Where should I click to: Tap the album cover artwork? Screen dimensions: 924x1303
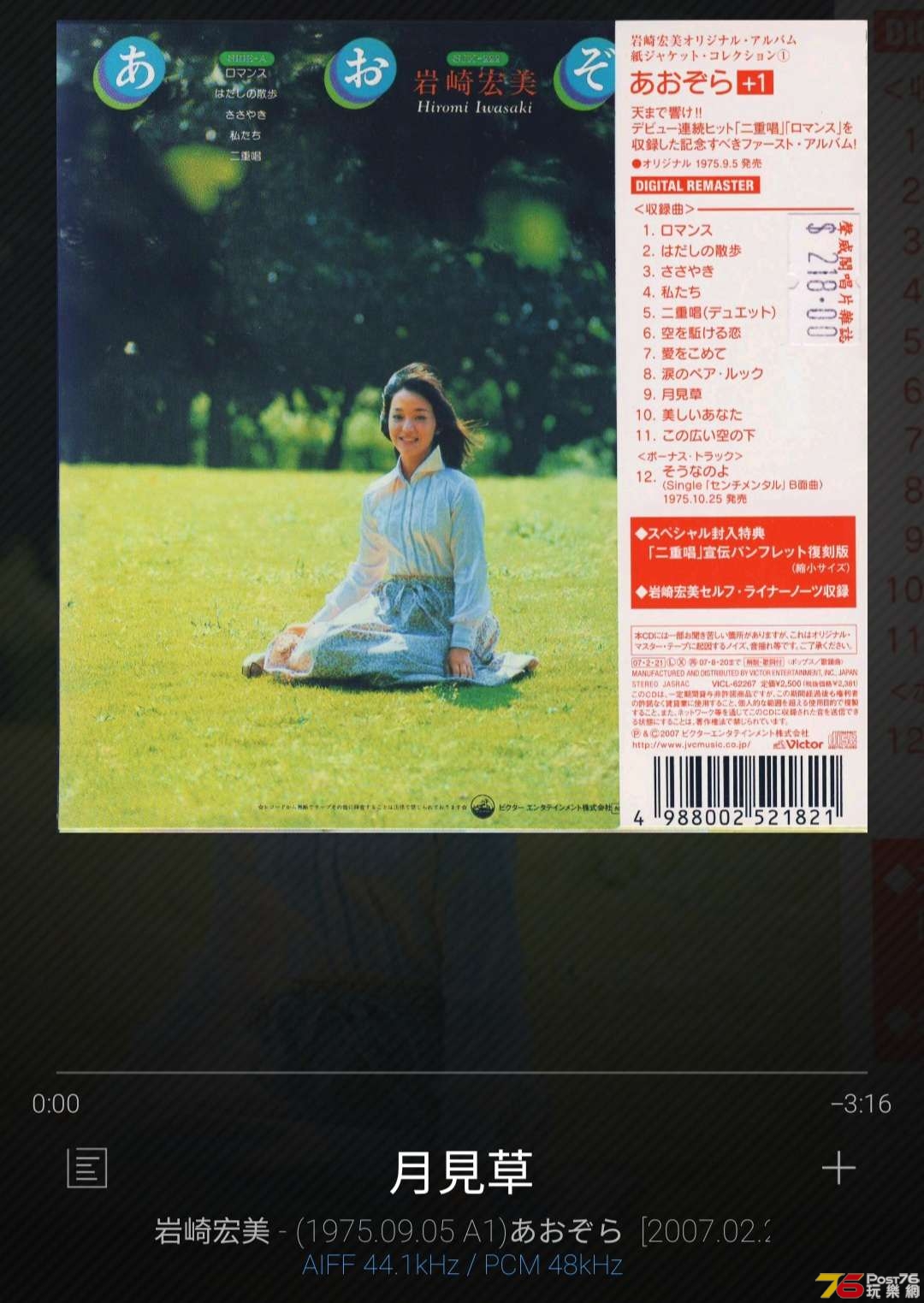[462, 426]
